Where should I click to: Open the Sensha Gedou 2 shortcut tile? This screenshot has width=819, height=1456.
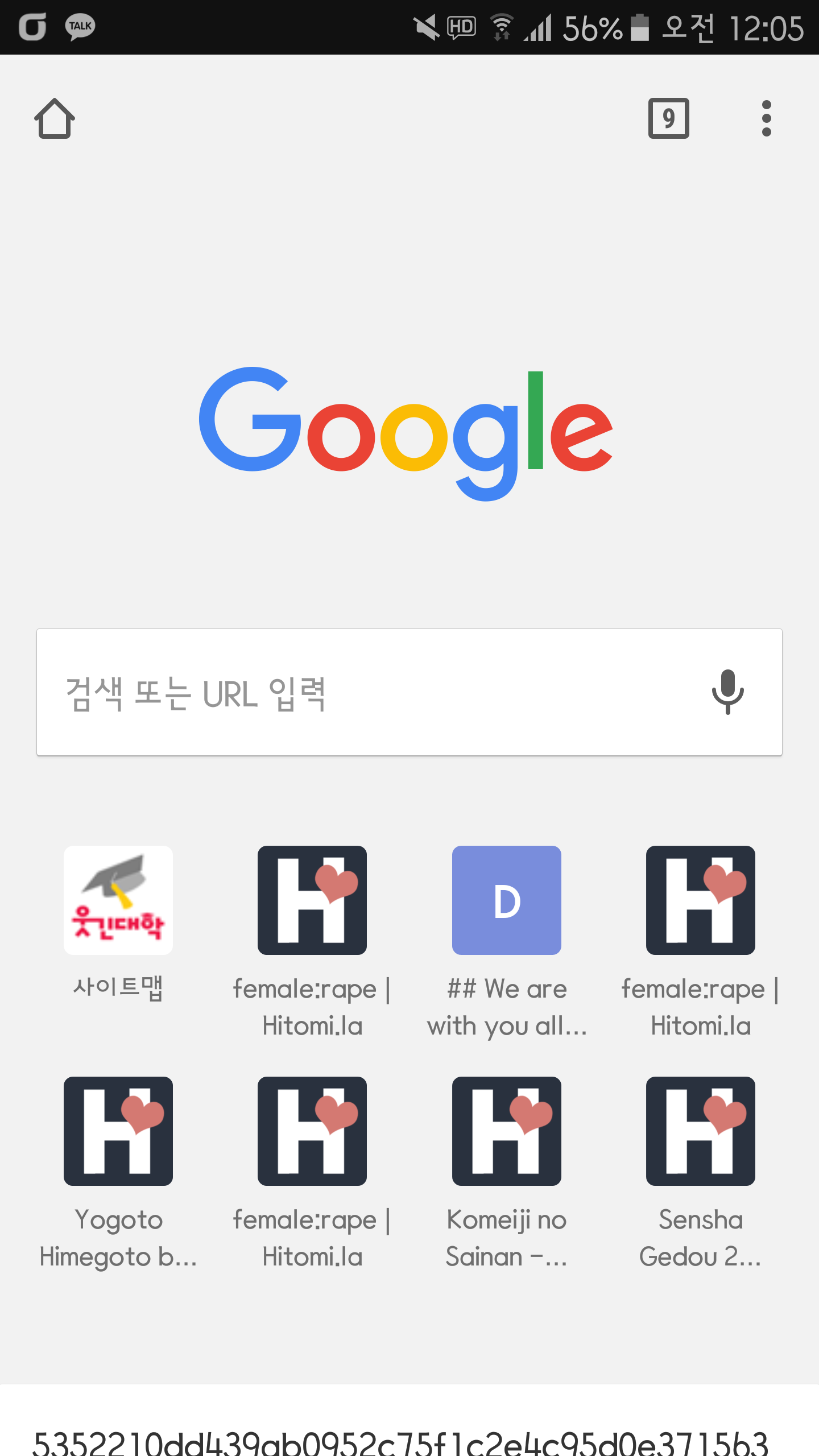click(701, 1173)
